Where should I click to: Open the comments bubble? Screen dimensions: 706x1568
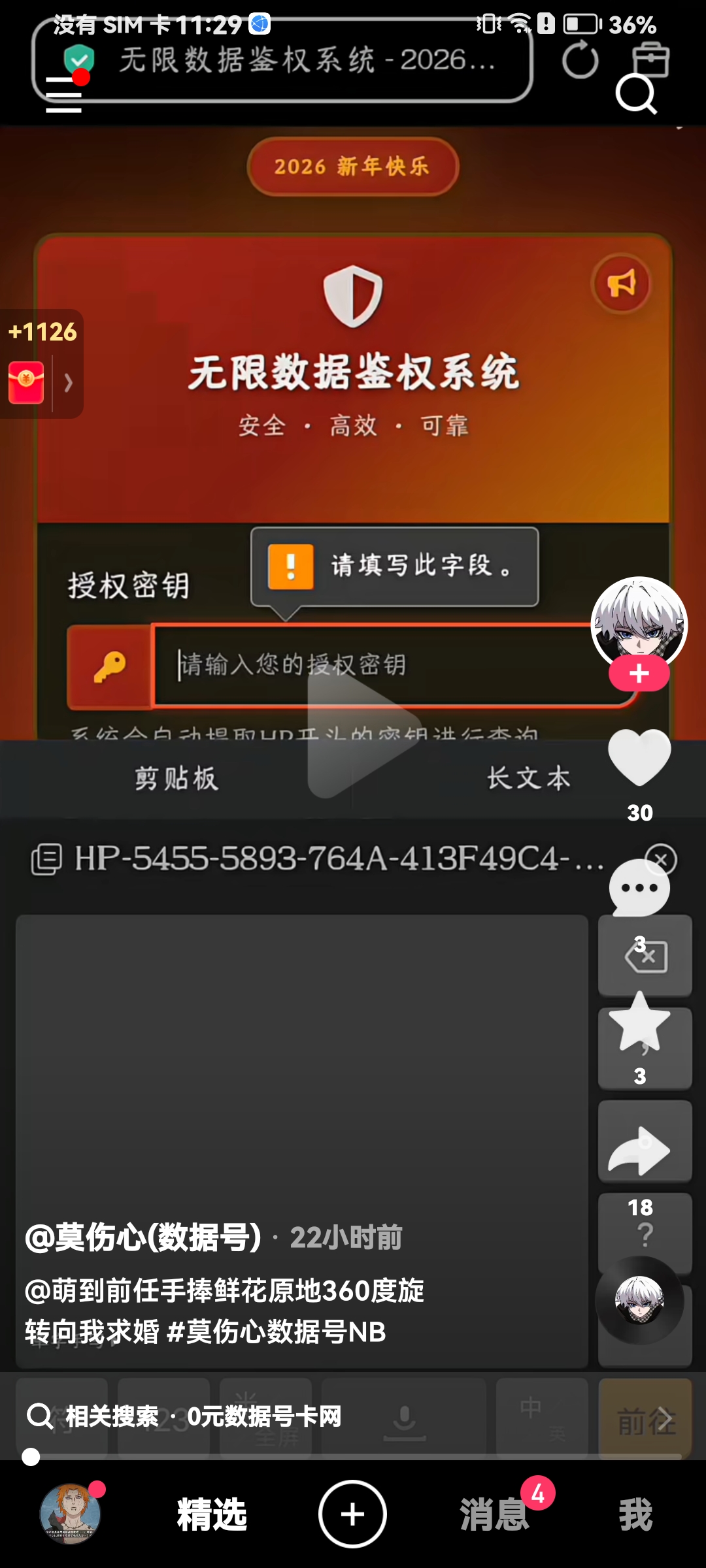(639, 890)
